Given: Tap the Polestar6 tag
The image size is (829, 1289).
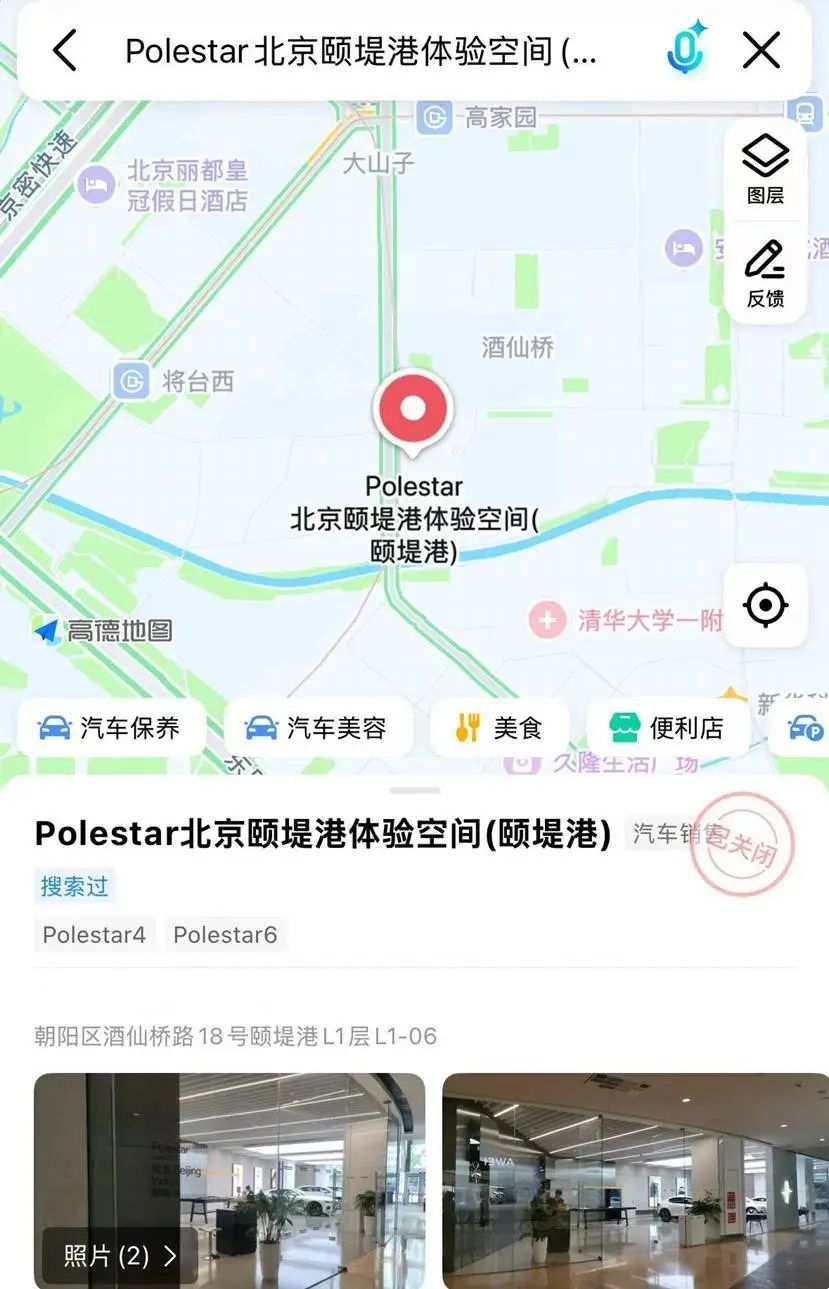Looking at the screenshot, I should tap(225, 935).
